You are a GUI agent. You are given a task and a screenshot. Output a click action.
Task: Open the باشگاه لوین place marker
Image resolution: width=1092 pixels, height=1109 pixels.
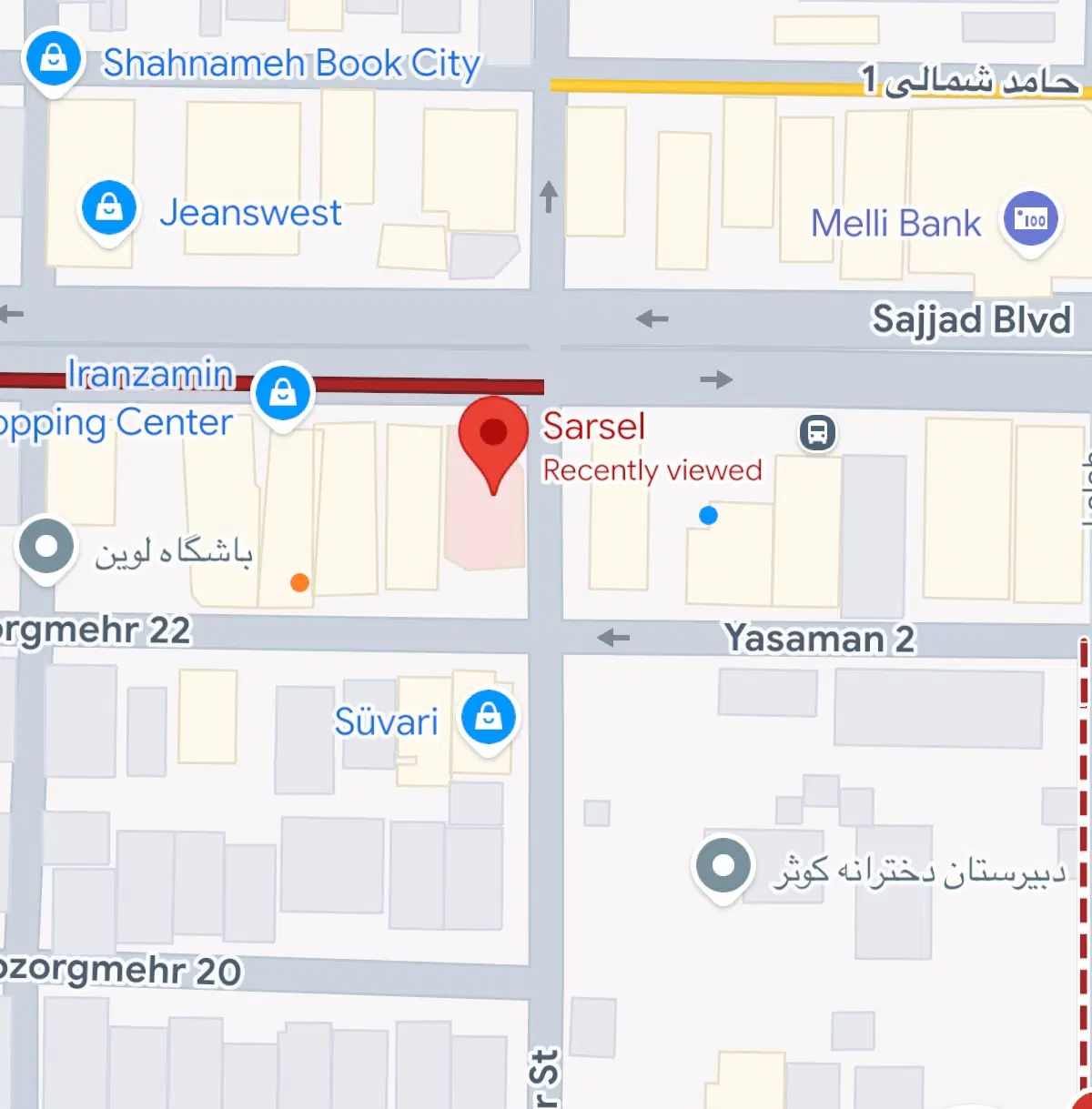(45, 548)
